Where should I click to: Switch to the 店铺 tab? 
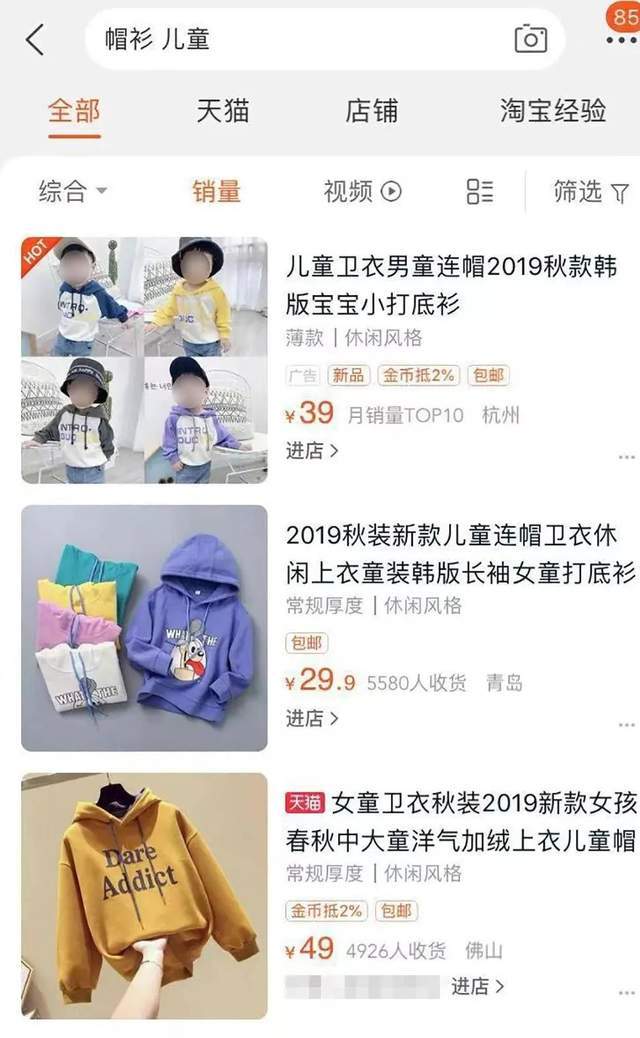(x=371, y=111)
